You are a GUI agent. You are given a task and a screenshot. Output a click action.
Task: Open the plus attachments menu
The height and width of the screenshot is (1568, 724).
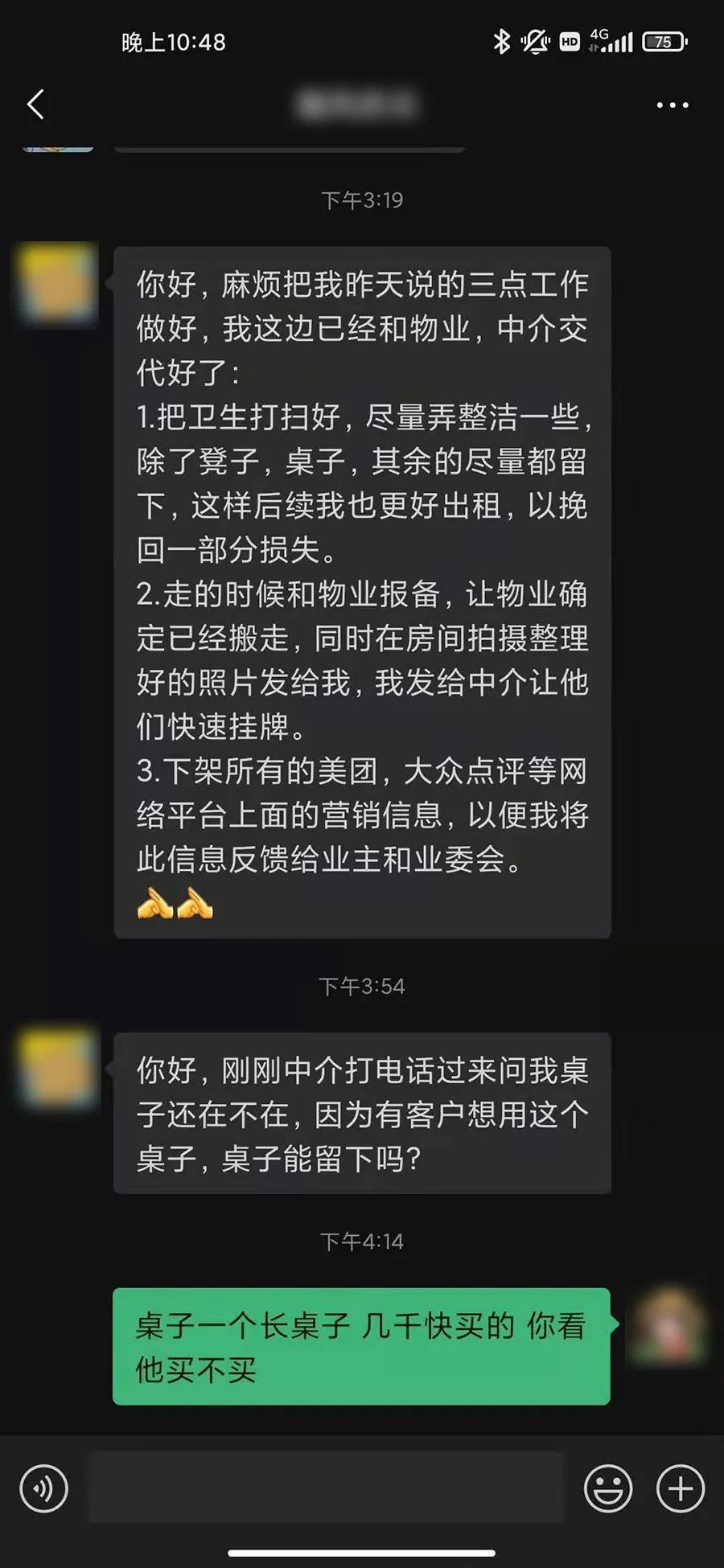[681, 1488]
